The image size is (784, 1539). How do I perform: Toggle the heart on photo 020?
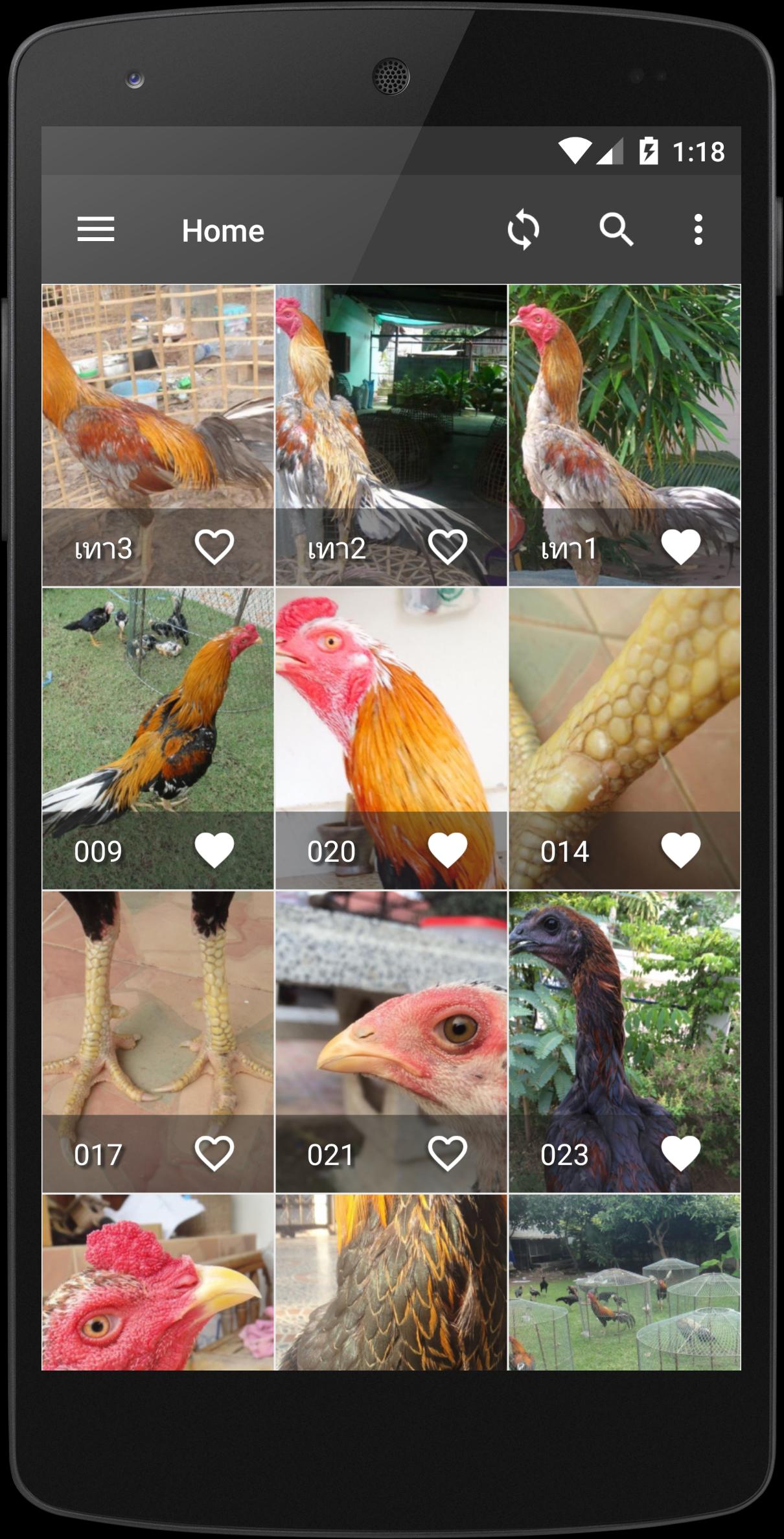448,850
